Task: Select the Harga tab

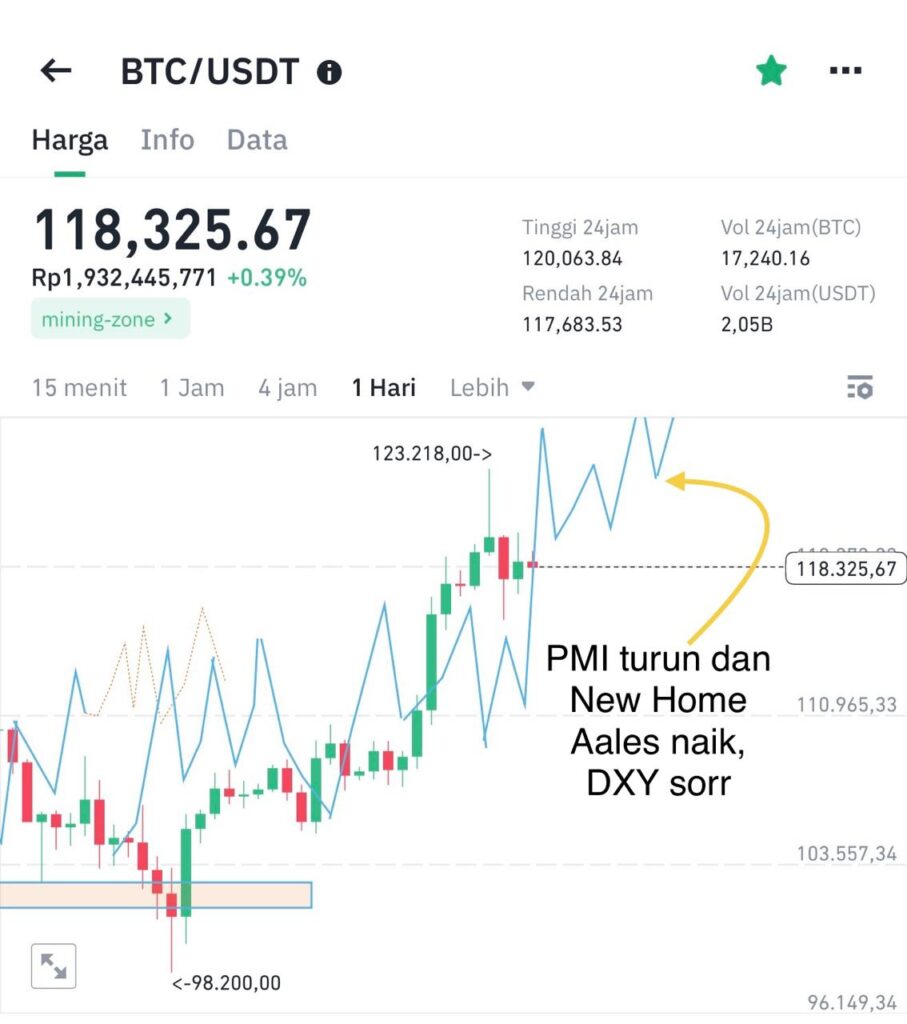Action: [69, 140]
